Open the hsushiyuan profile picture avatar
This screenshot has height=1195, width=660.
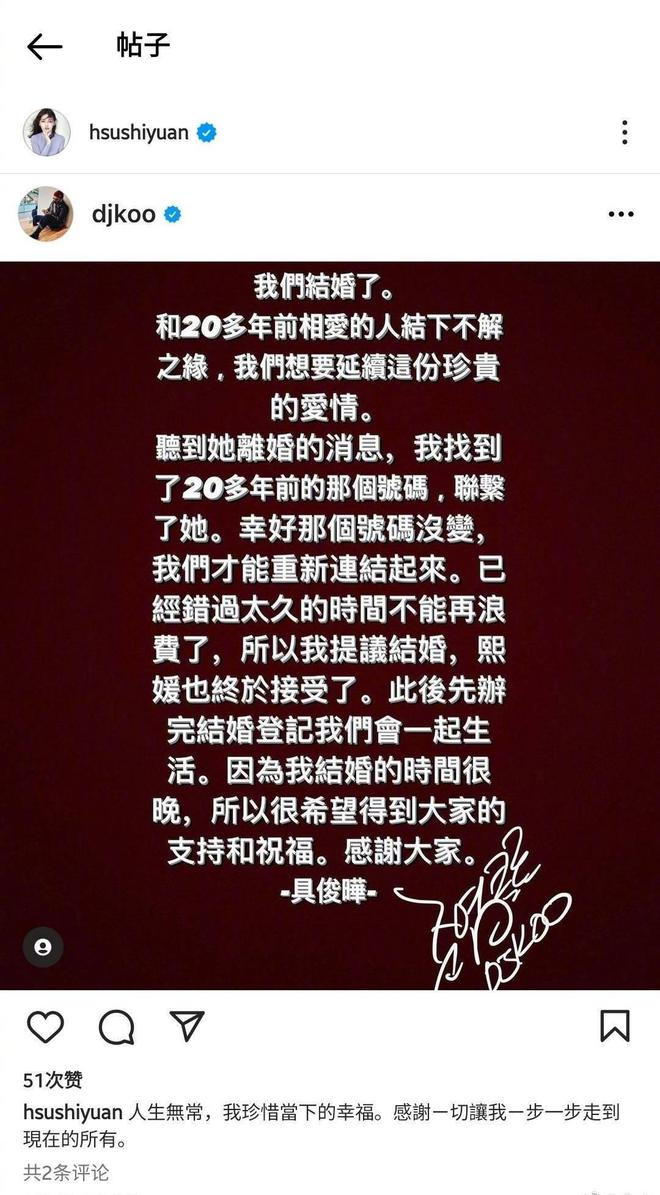click(x=47, y=132)
